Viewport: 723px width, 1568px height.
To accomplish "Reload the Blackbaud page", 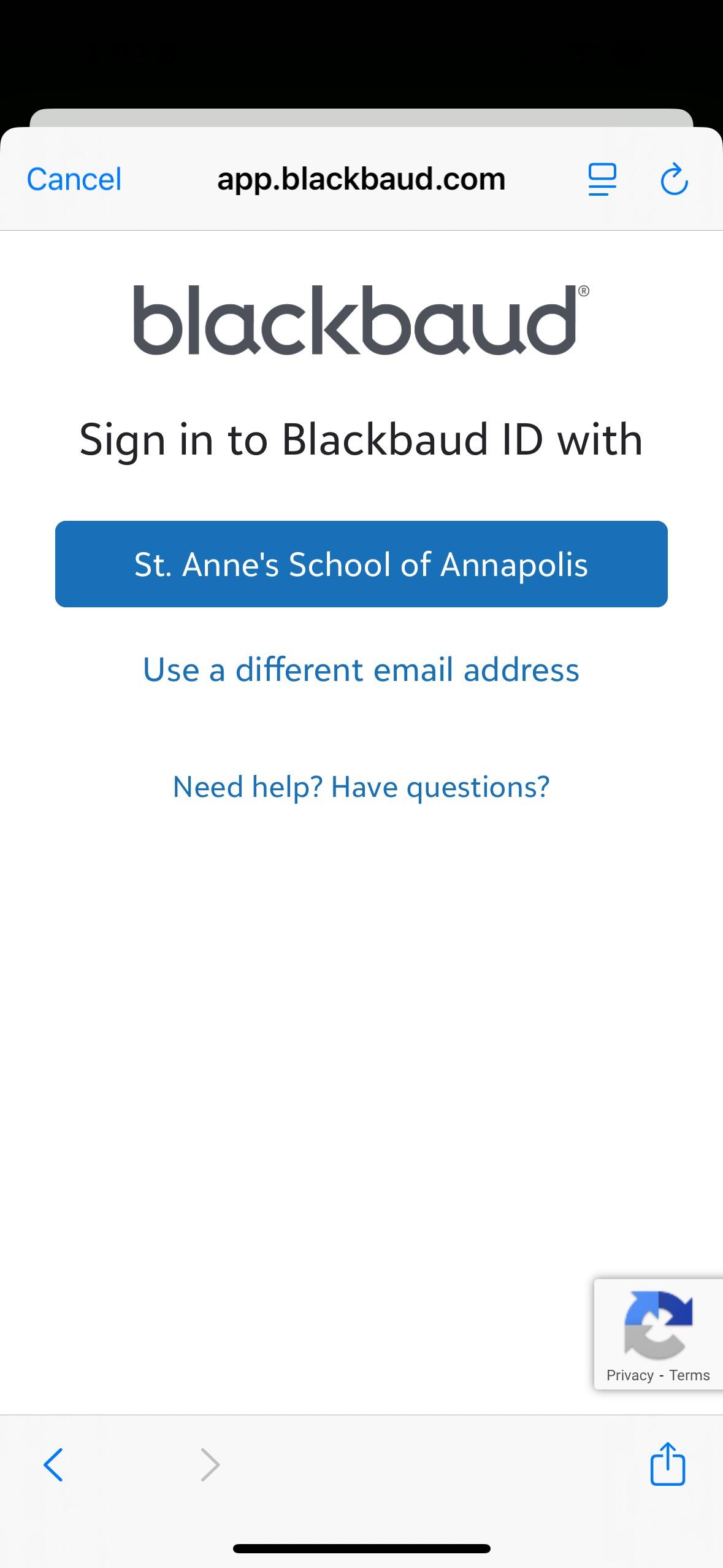I will (x=674, y=180).
